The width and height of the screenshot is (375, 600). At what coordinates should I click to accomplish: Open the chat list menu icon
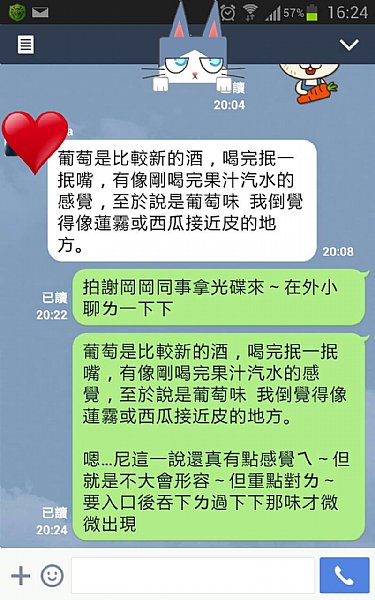tap(26, 44)
